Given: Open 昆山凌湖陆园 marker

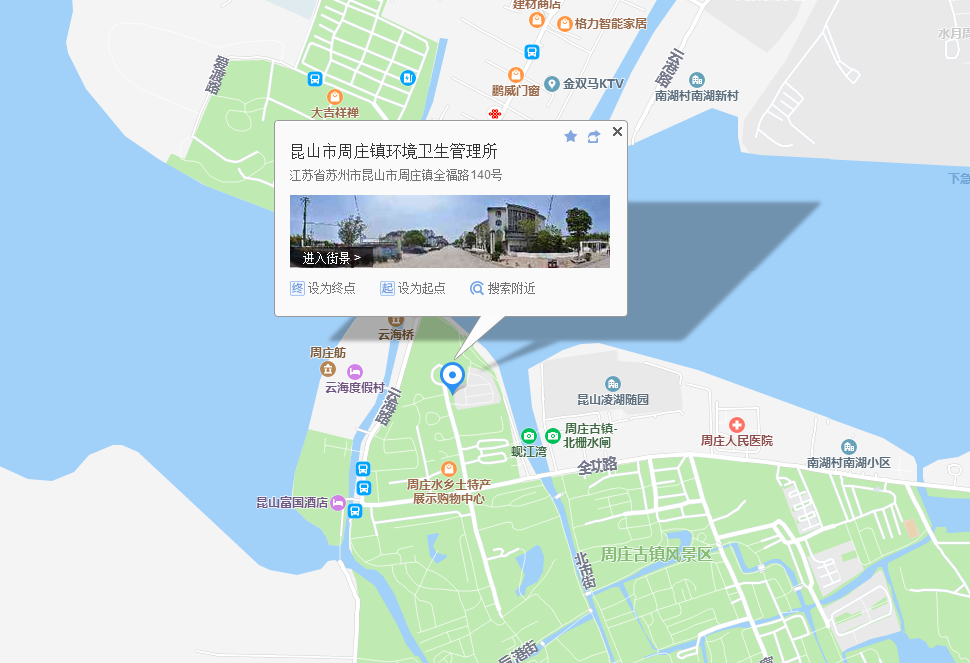Looking at the screenshot, I should coord(613,384).
